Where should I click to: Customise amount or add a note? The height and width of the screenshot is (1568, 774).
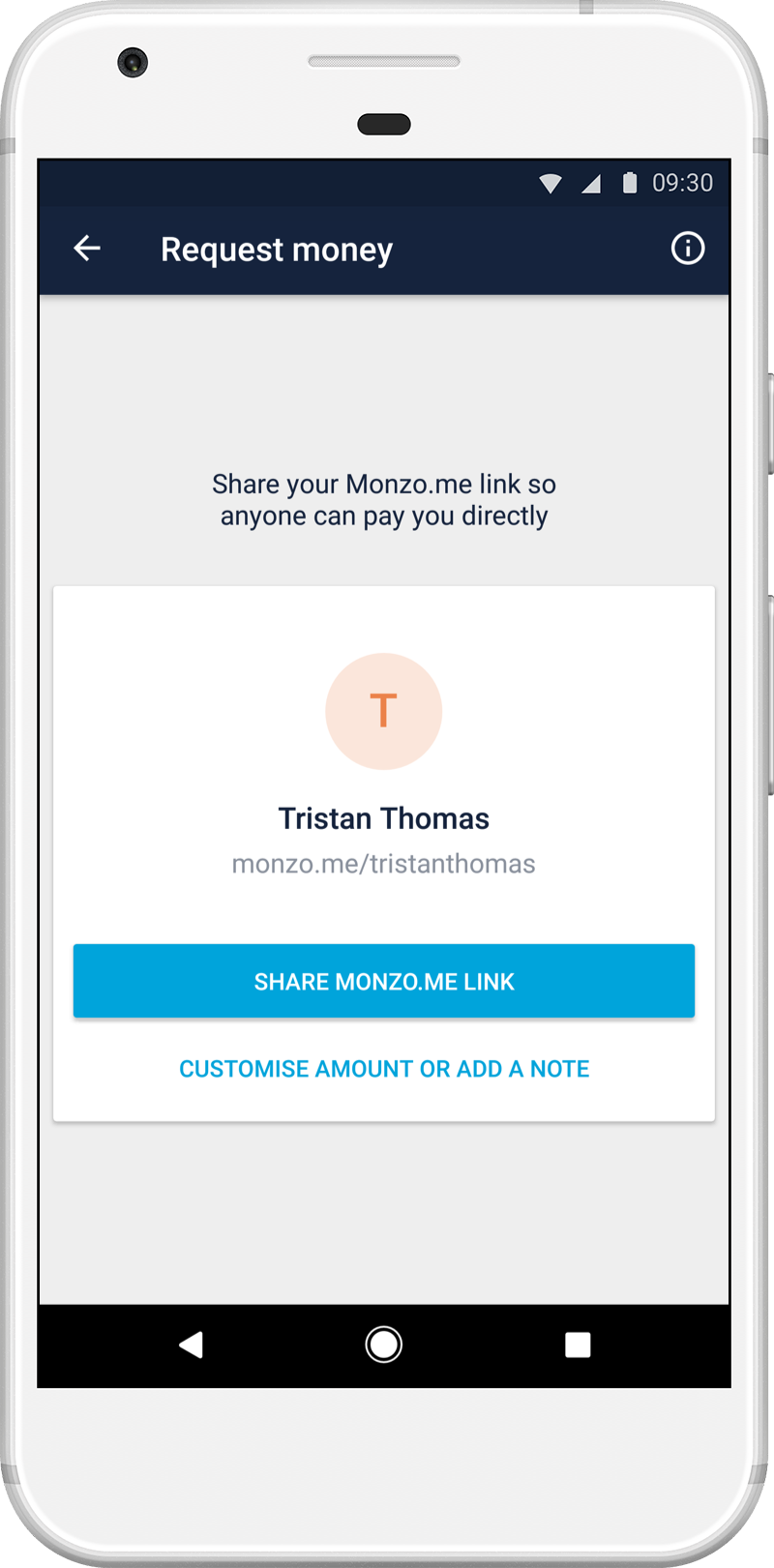(384, 1069)
